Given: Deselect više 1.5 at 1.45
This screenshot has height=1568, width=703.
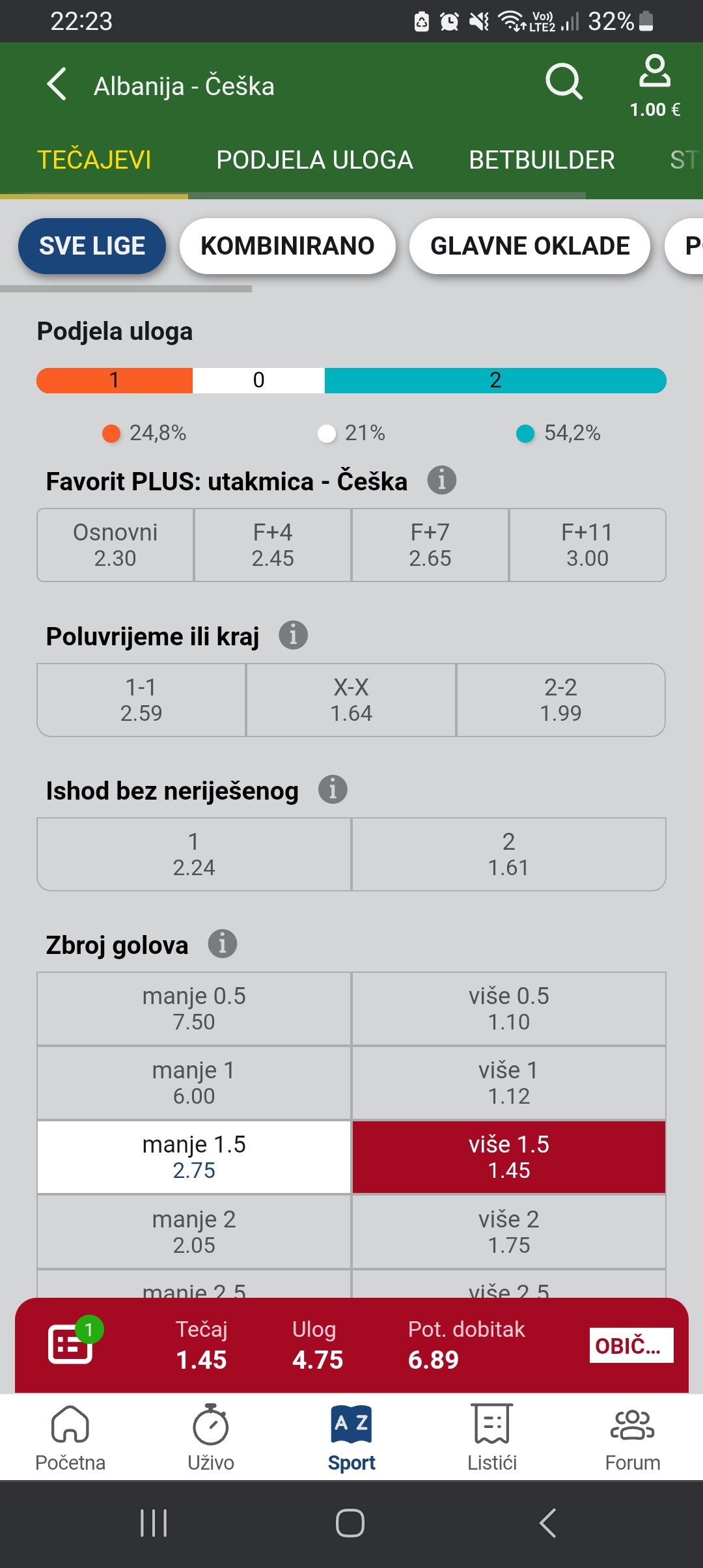Looking at the screenshot, I should point(508,1157).
